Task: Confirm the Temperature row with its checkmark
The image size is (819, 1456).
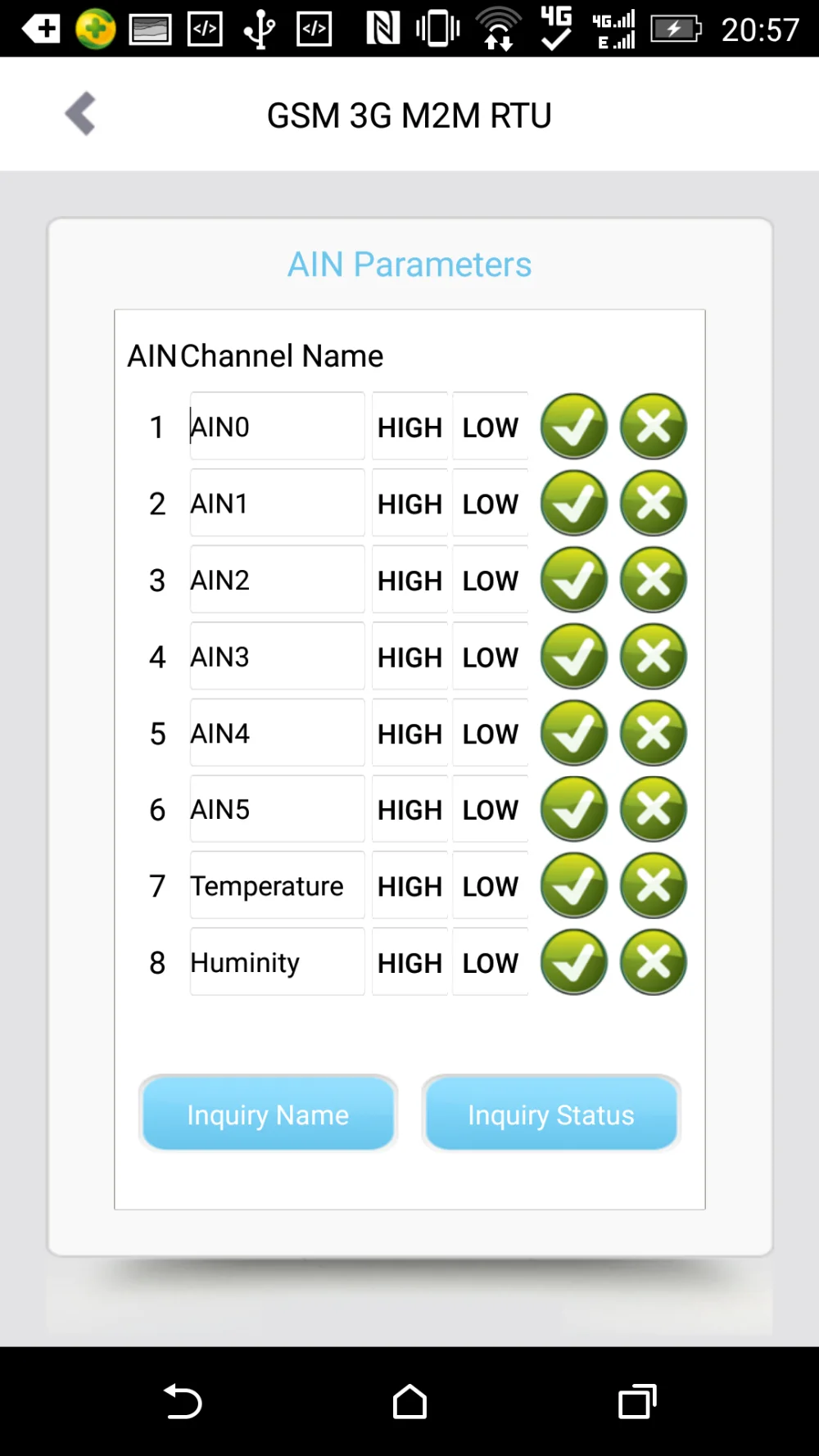Action: [x=573, y=886]
